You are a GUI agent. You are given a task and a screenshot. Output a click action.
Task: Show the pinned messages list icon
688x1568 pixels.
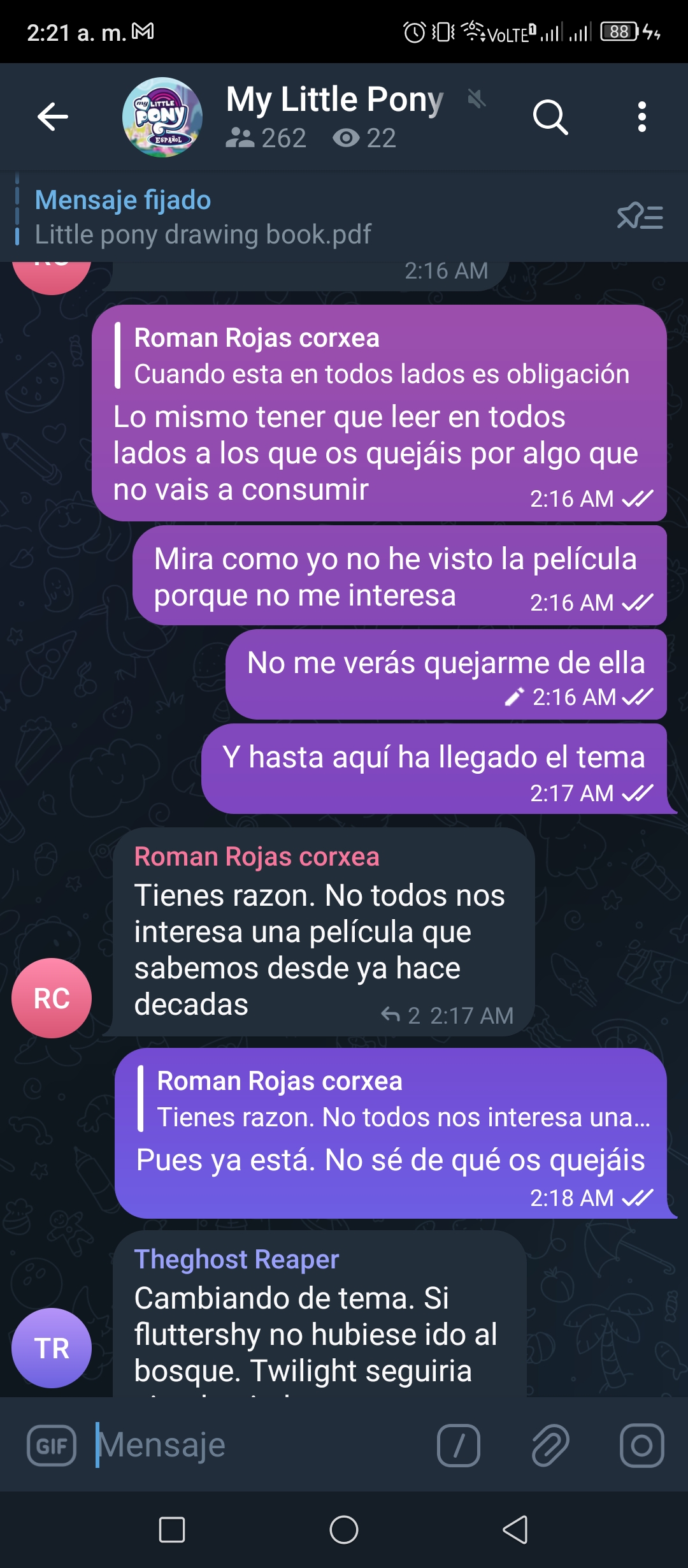tap(640, 217)
